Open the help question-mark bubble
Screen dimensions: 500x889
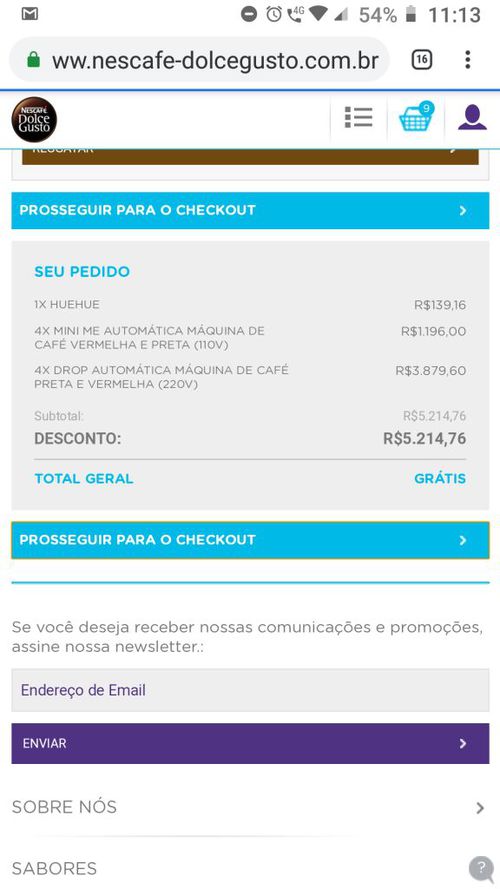point(481,867)
